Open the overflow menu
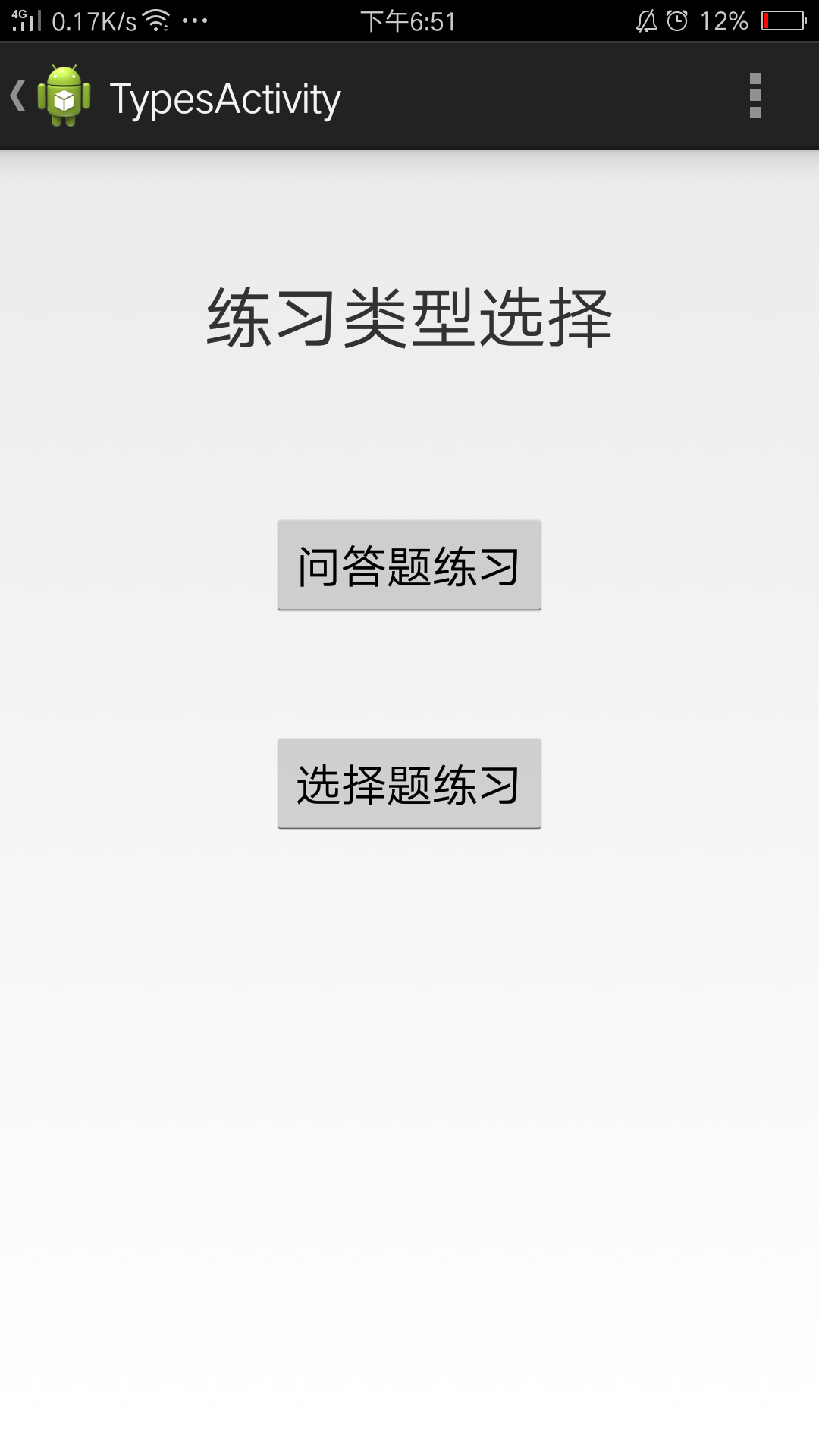 coord(755,96)
